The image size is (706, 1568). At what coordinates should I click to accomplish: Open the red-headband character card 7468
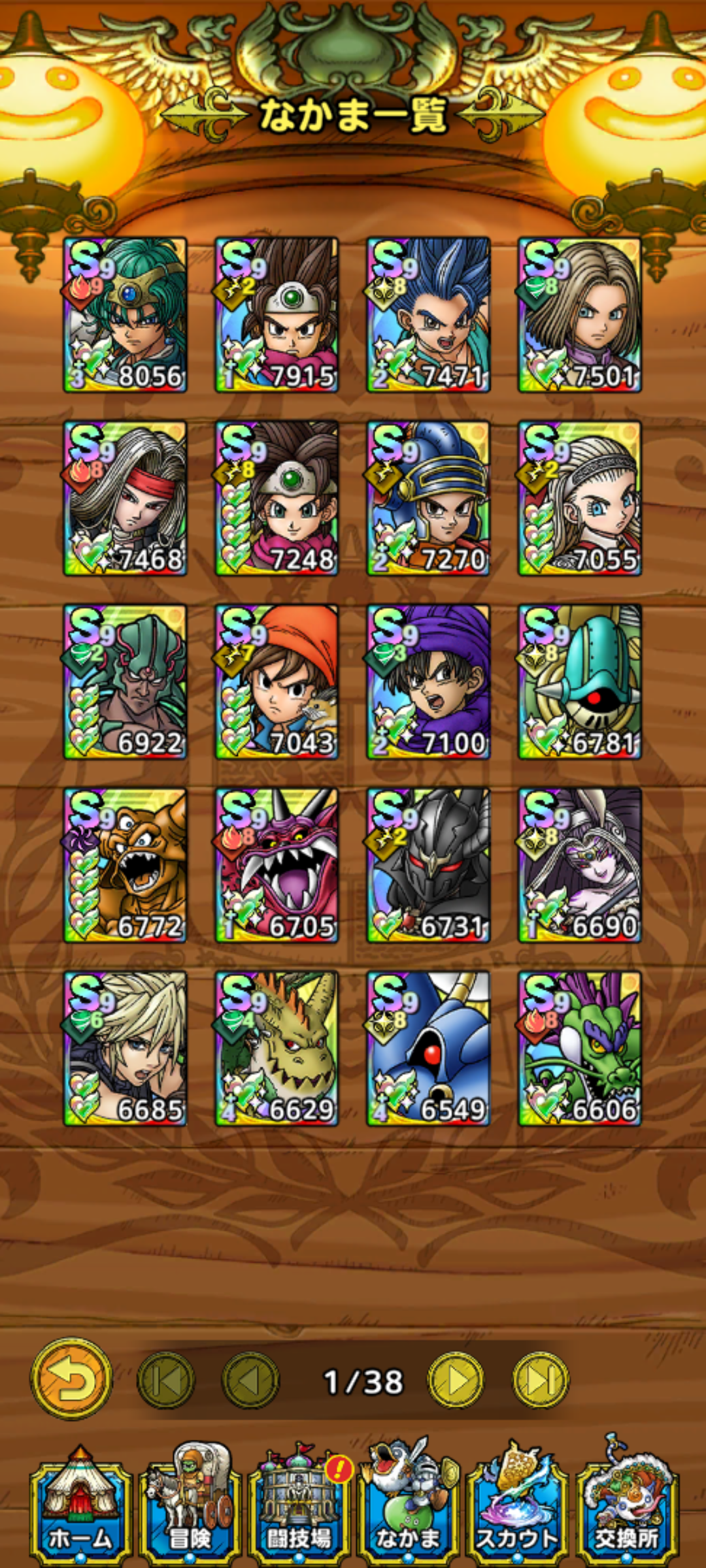pyautogui.click(x=126, y=498)
